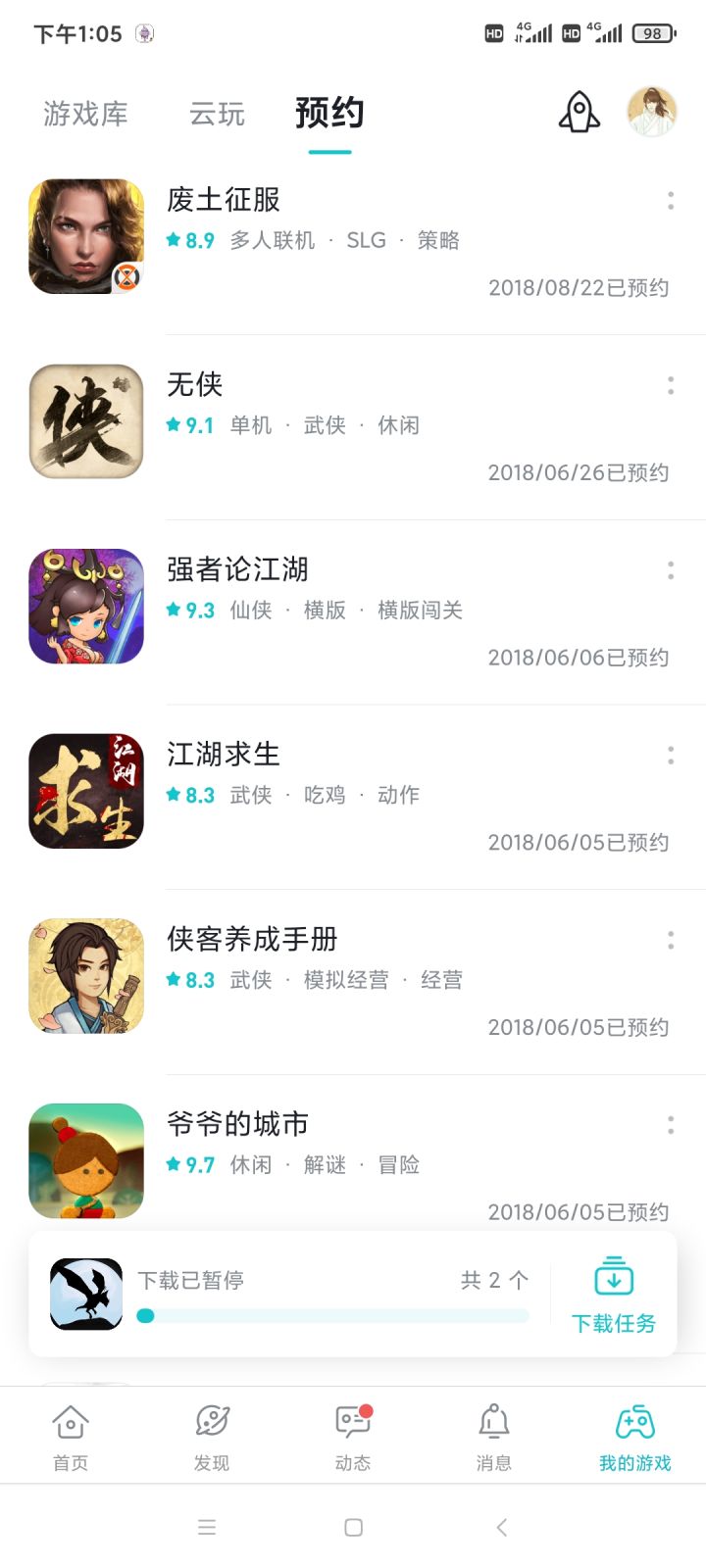
Task: Tap the Android back navigation button
Action: (x=501, y=1527)
